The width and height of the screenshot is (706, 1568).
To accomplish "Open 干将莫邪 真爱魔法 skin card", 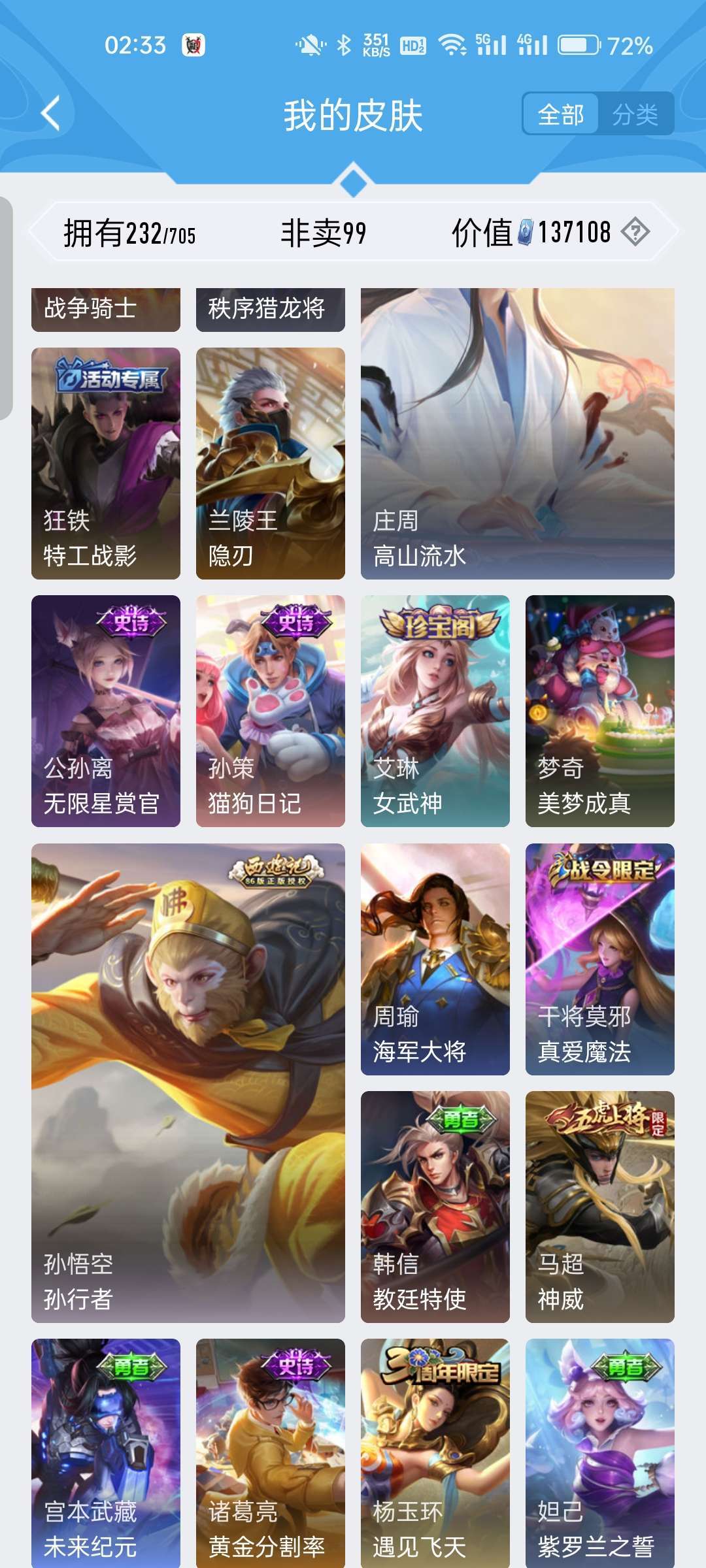I will (x=600, y=959).
